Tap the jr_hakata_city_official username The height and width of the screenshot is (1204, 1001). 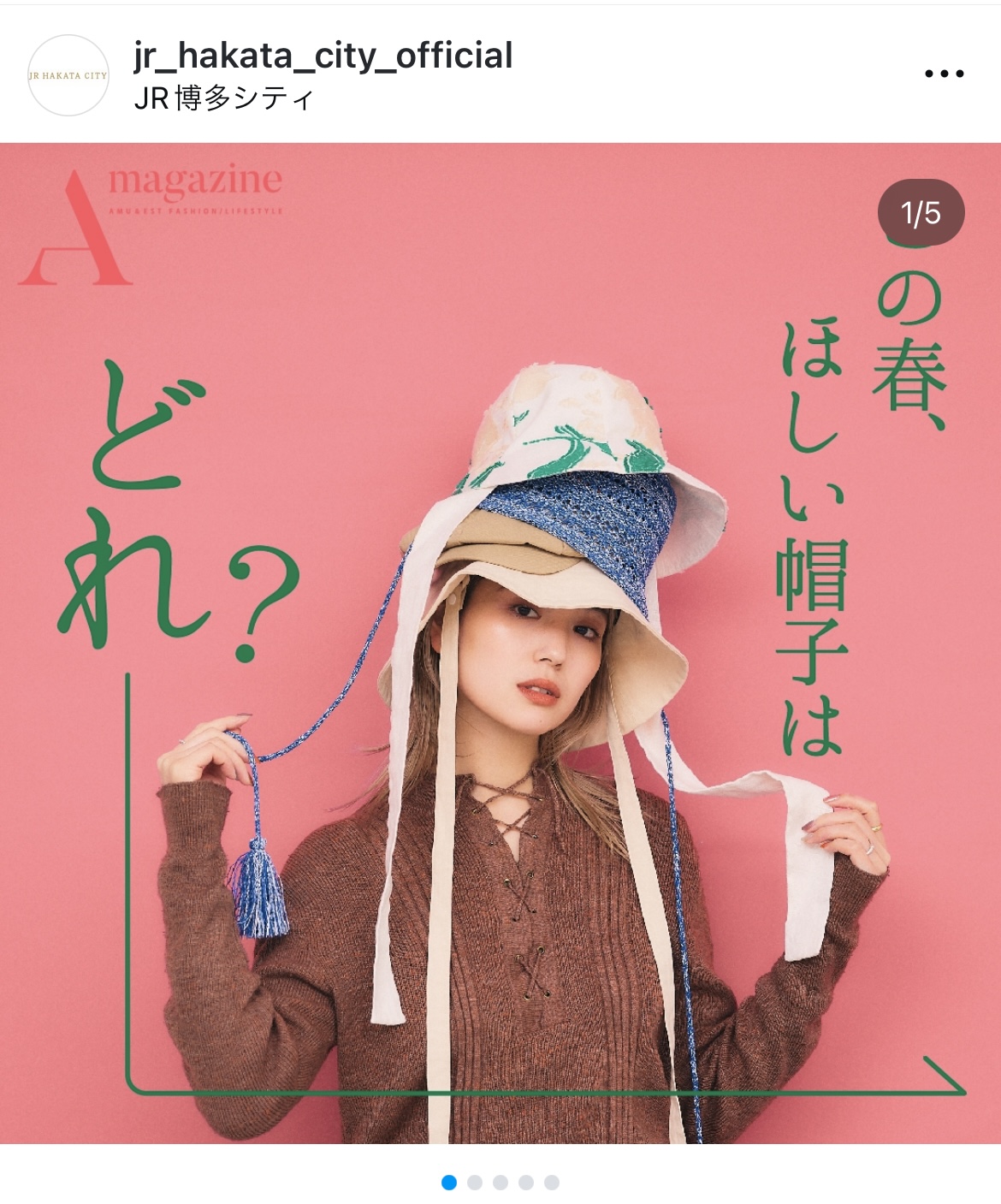(x=323, y=56)
